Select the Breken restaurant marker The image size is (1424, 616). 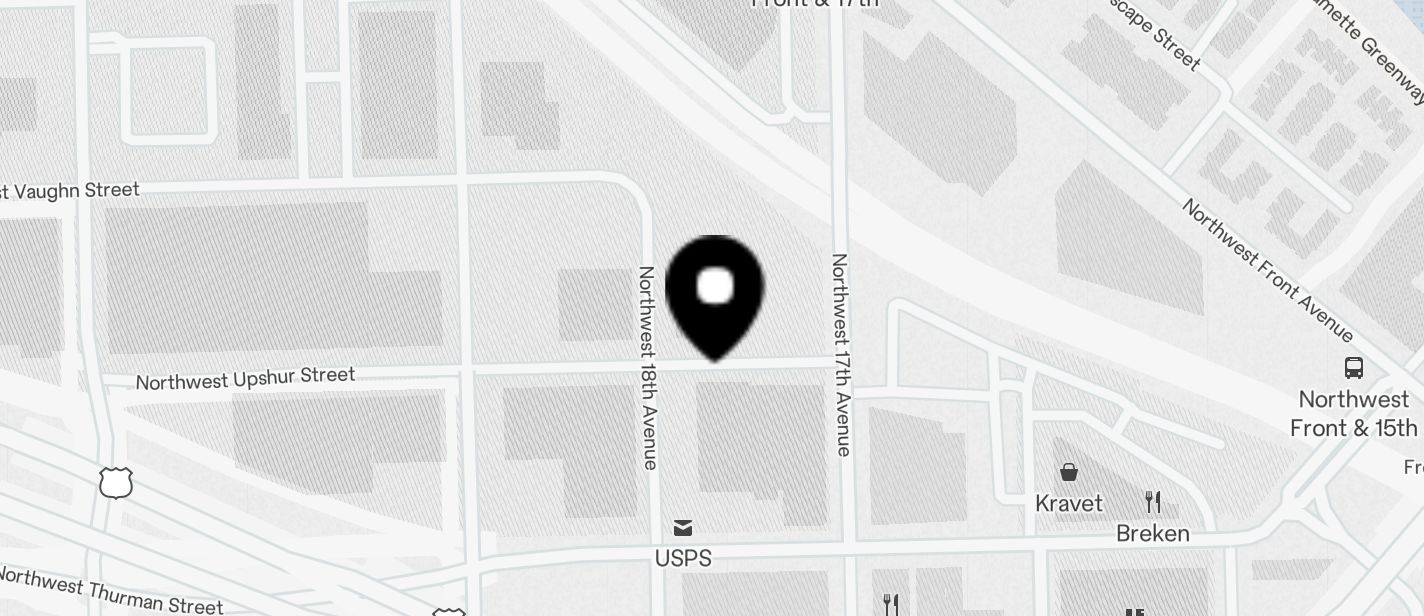pos(1153,502)
